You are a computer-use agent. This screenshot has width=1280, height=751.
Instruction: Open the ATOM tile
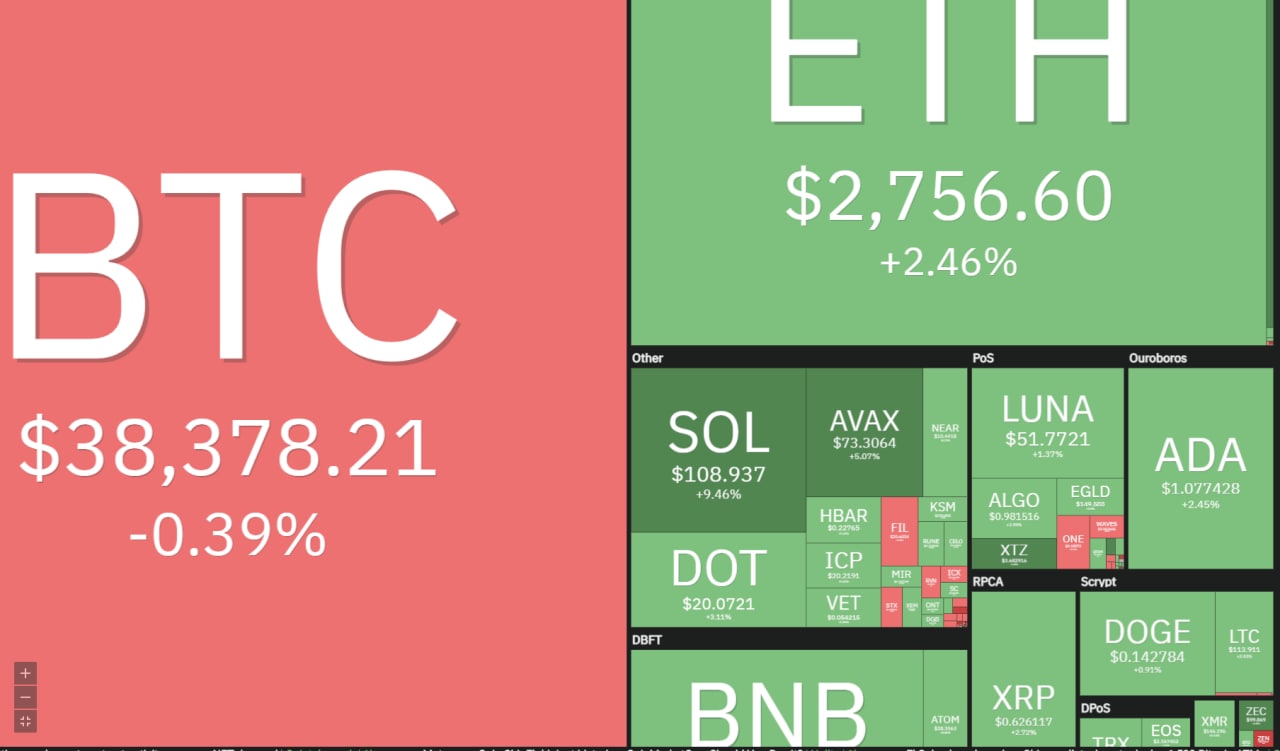(945, 698)
